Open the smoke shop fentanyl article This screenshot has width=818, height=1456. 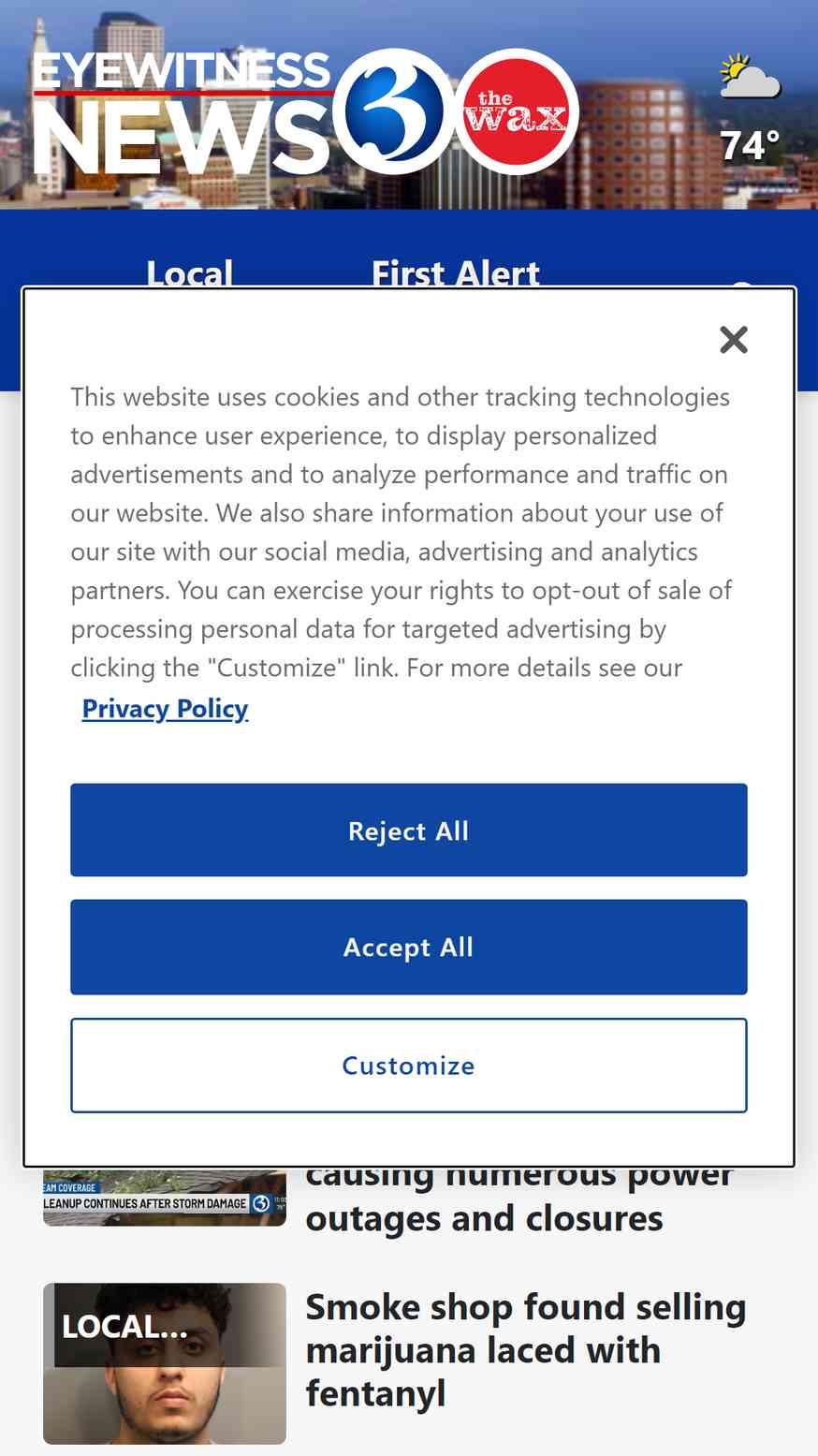point(526,1350)
